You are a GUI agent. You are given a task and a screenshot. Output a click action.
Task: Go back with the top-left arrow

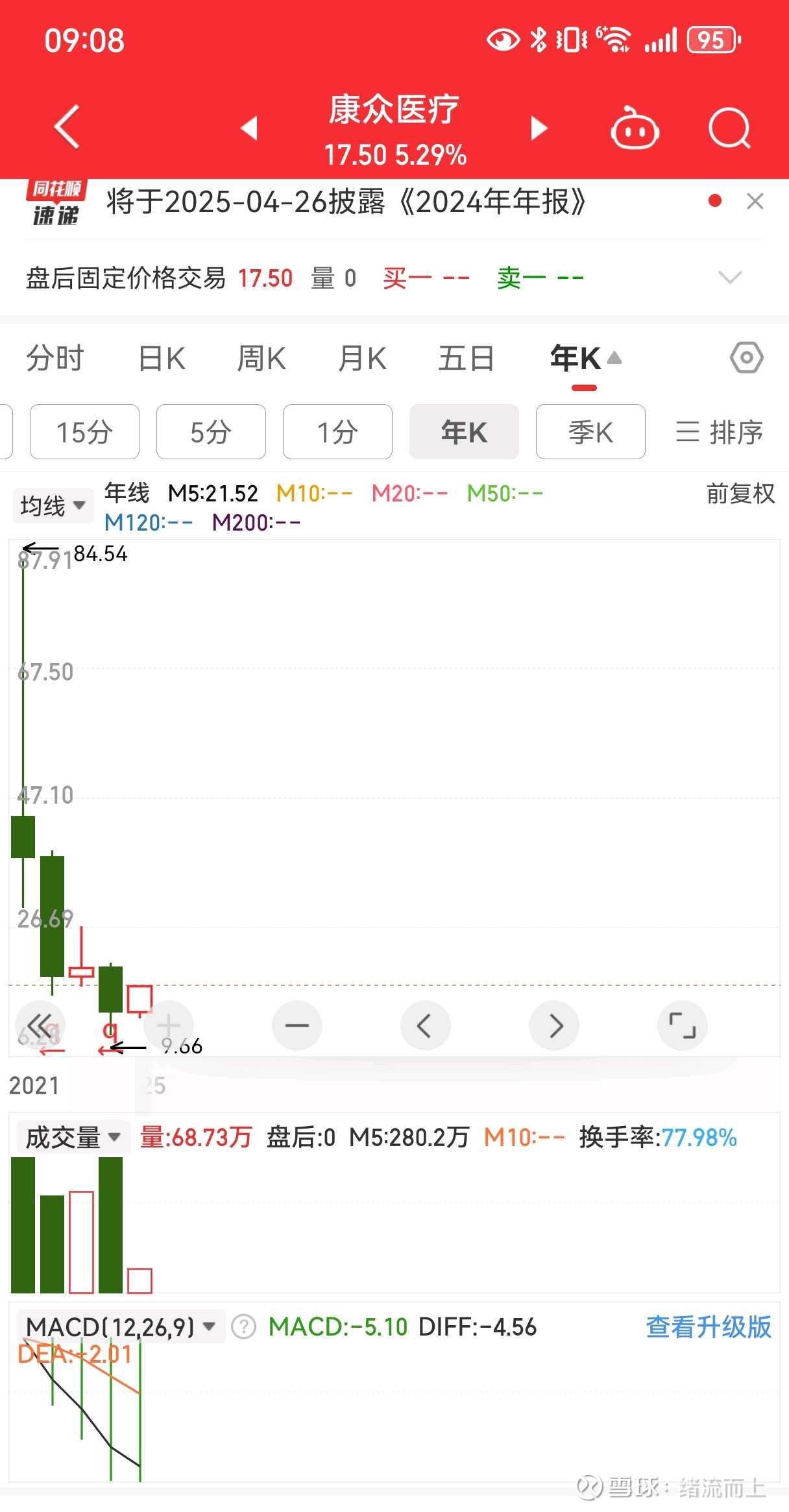coord(67,126)
